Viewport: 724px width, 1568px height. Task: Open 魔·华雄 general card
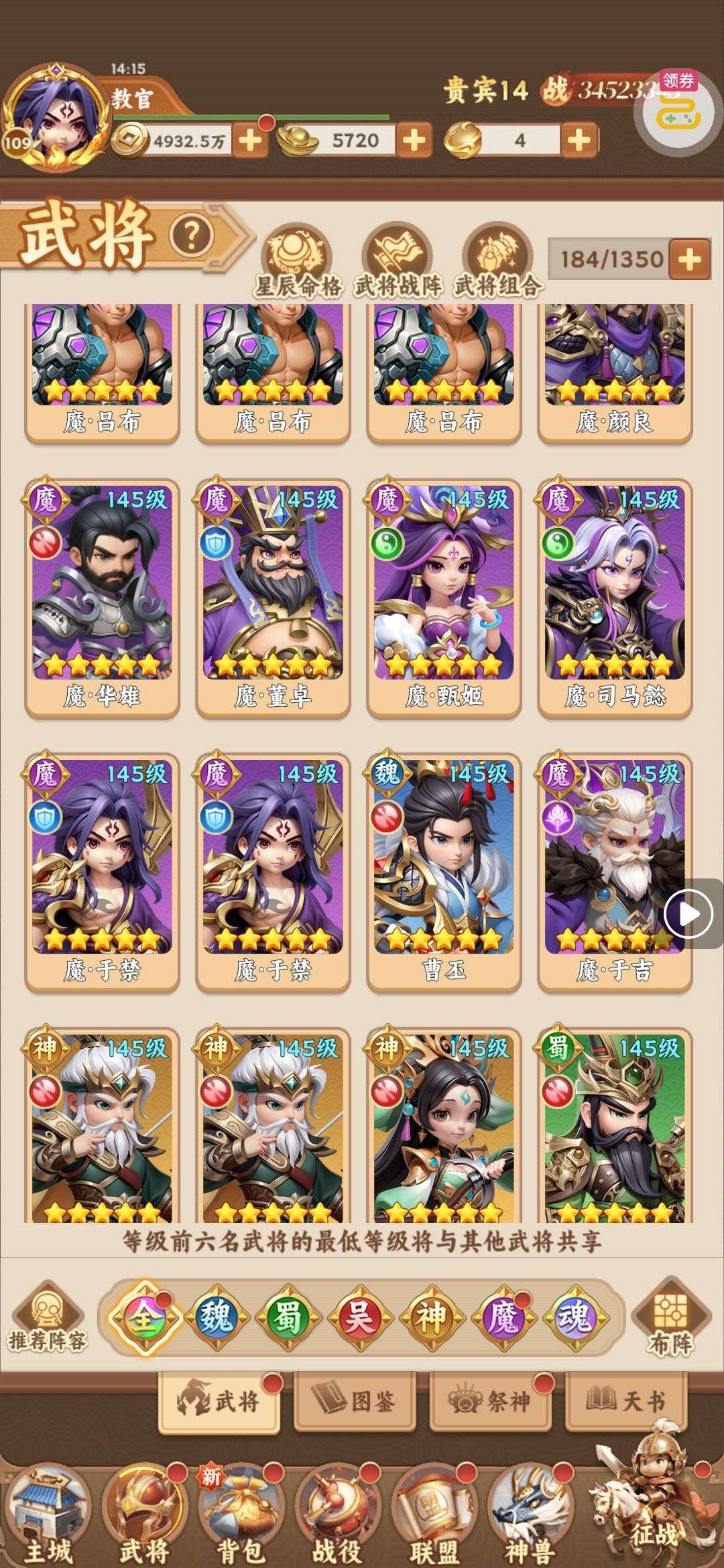tap(102, 596)
